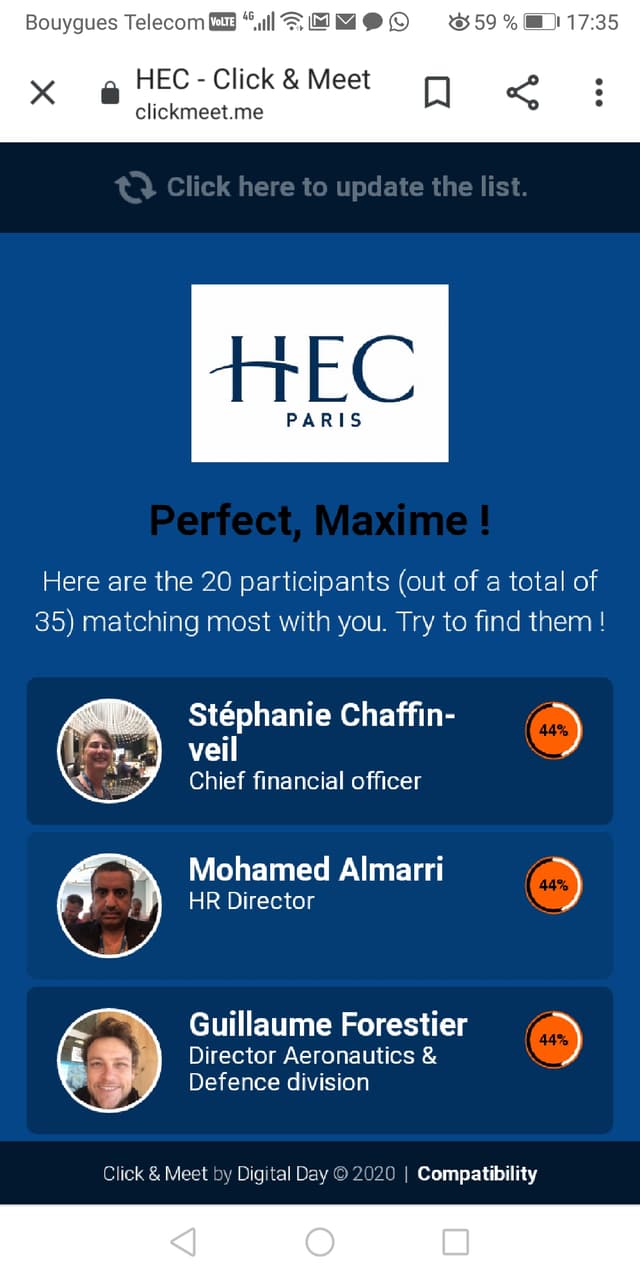Open the browser overflow menu

pos(598,93)
